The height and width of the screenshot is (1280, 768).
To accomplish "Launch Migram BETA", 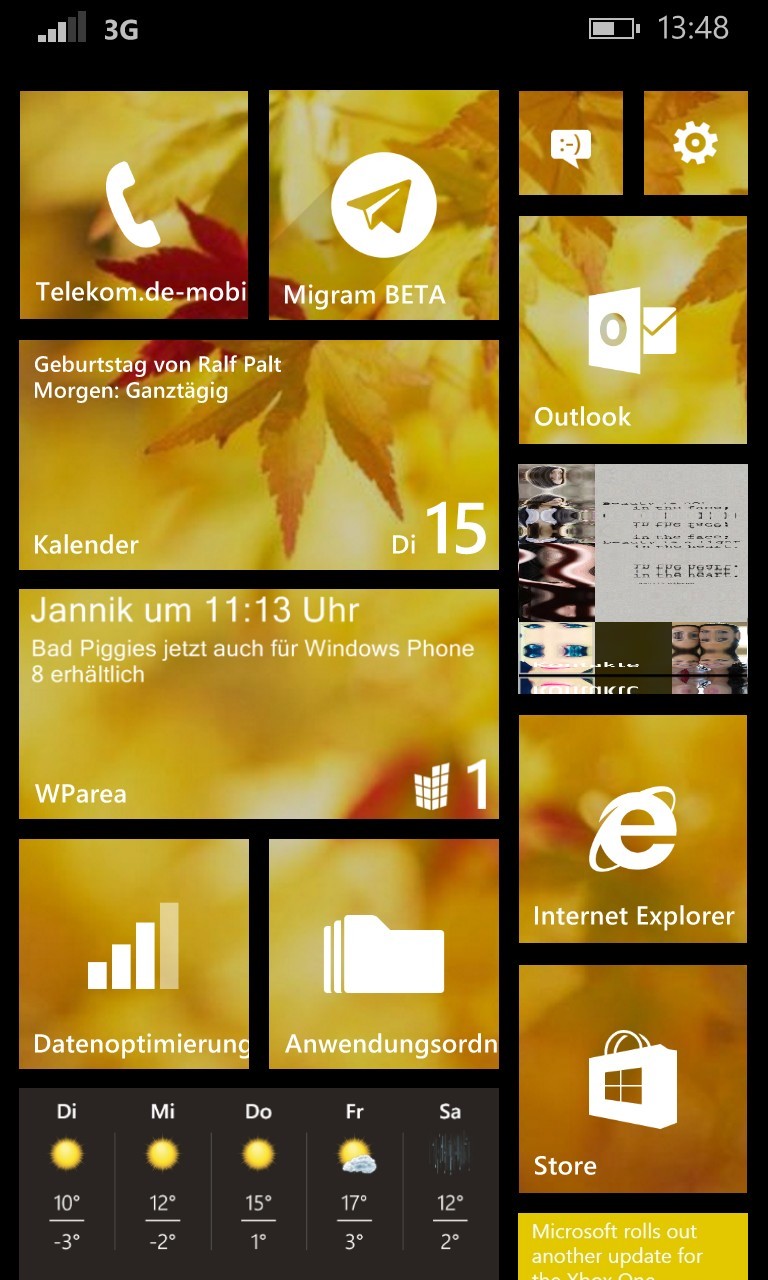I will click(384, 205).
